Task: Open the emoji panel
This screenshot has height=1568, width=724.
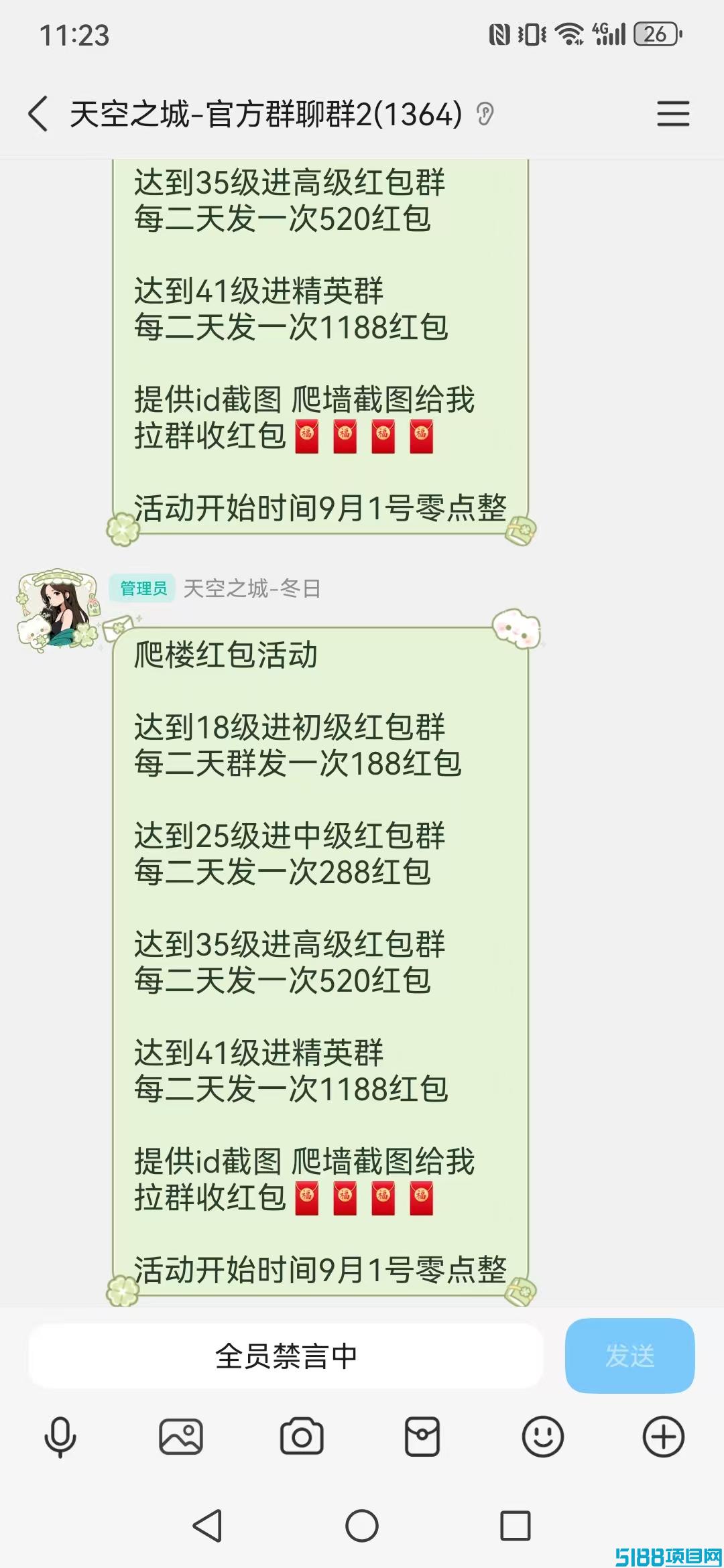Action: (543, 1437)
